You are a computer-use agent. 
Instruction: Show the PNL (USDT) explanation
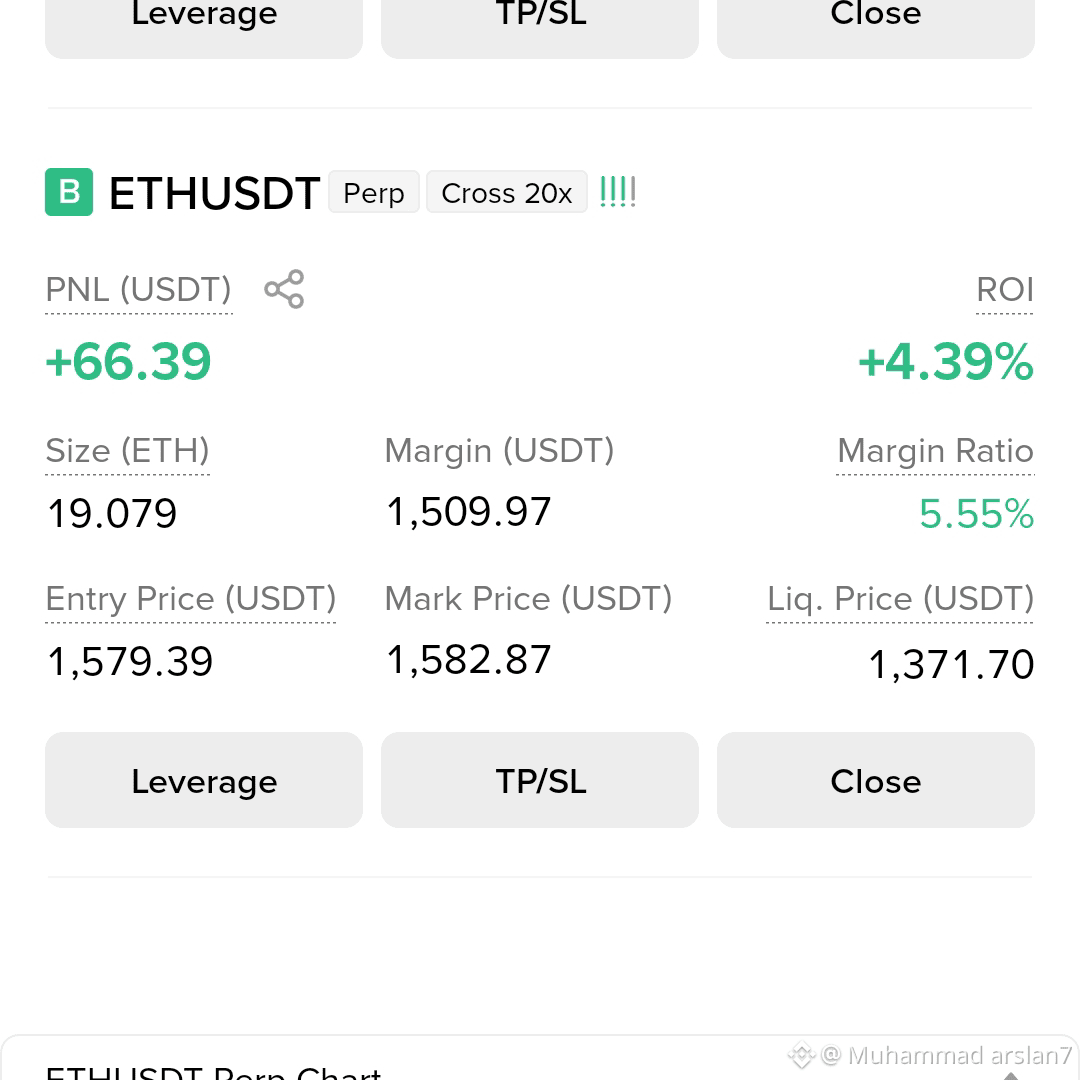coord(138,290)
